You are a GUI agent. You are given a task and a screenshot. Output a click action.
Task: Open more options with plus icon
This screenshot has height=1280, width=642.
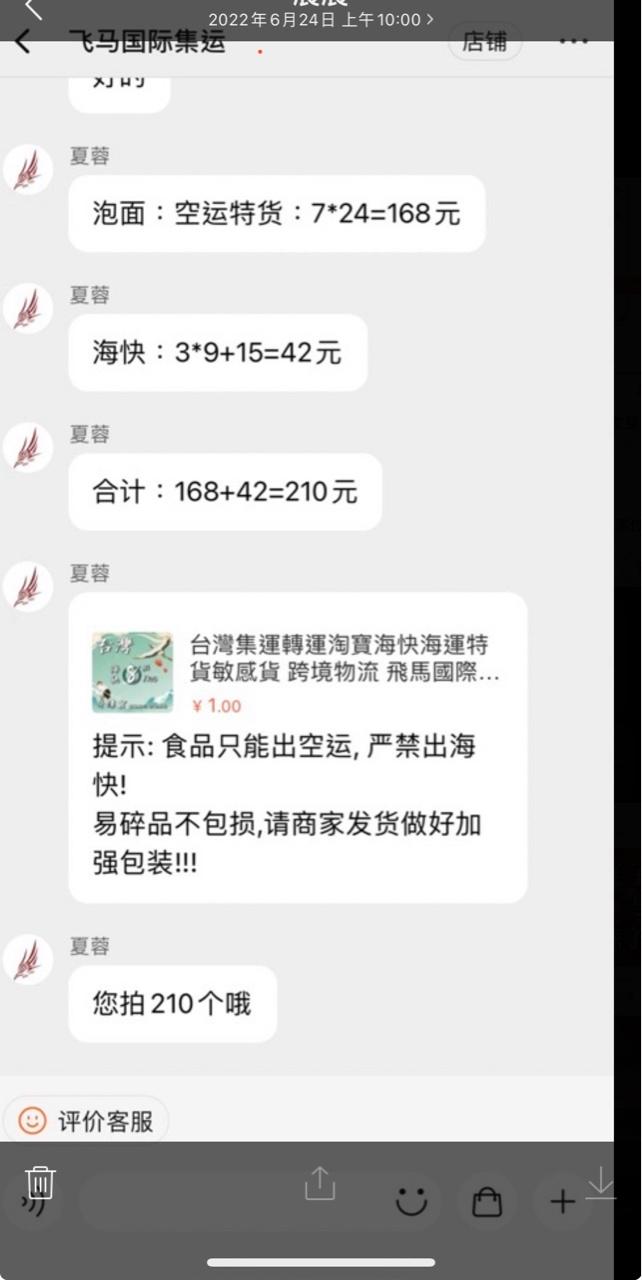pos(563,1202)
